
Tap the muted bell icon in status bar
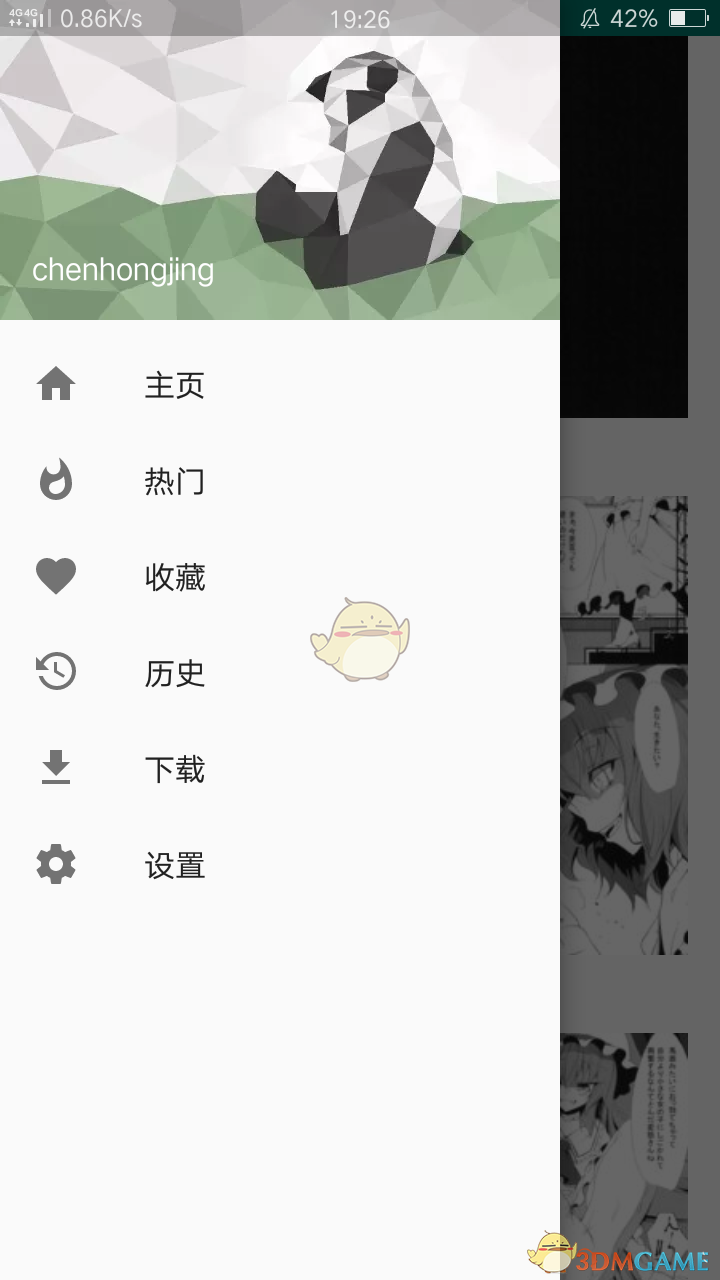[x=592, y=18]
